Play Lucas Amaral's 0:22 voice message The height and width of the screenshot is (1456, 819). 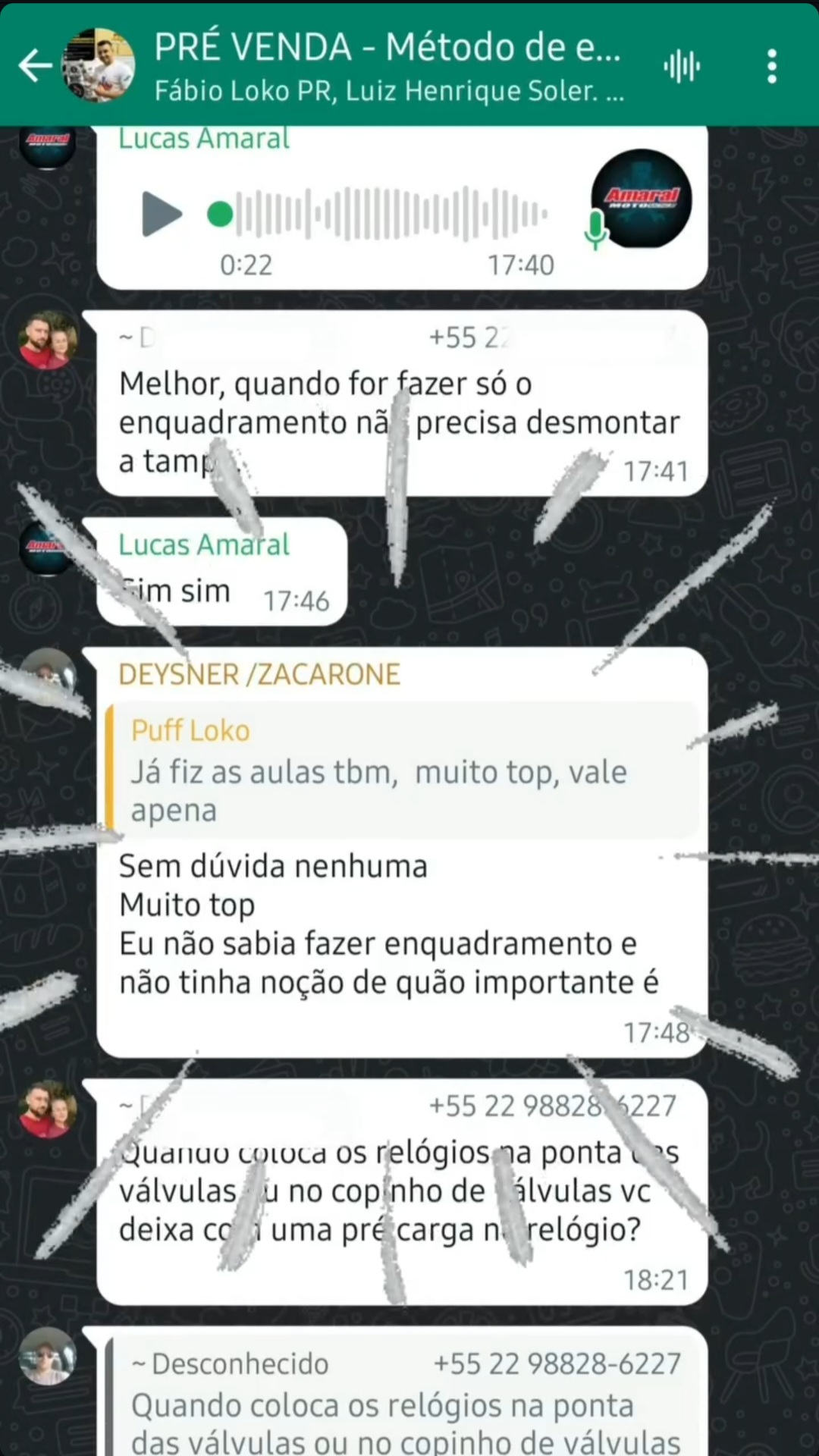point(162,215)
